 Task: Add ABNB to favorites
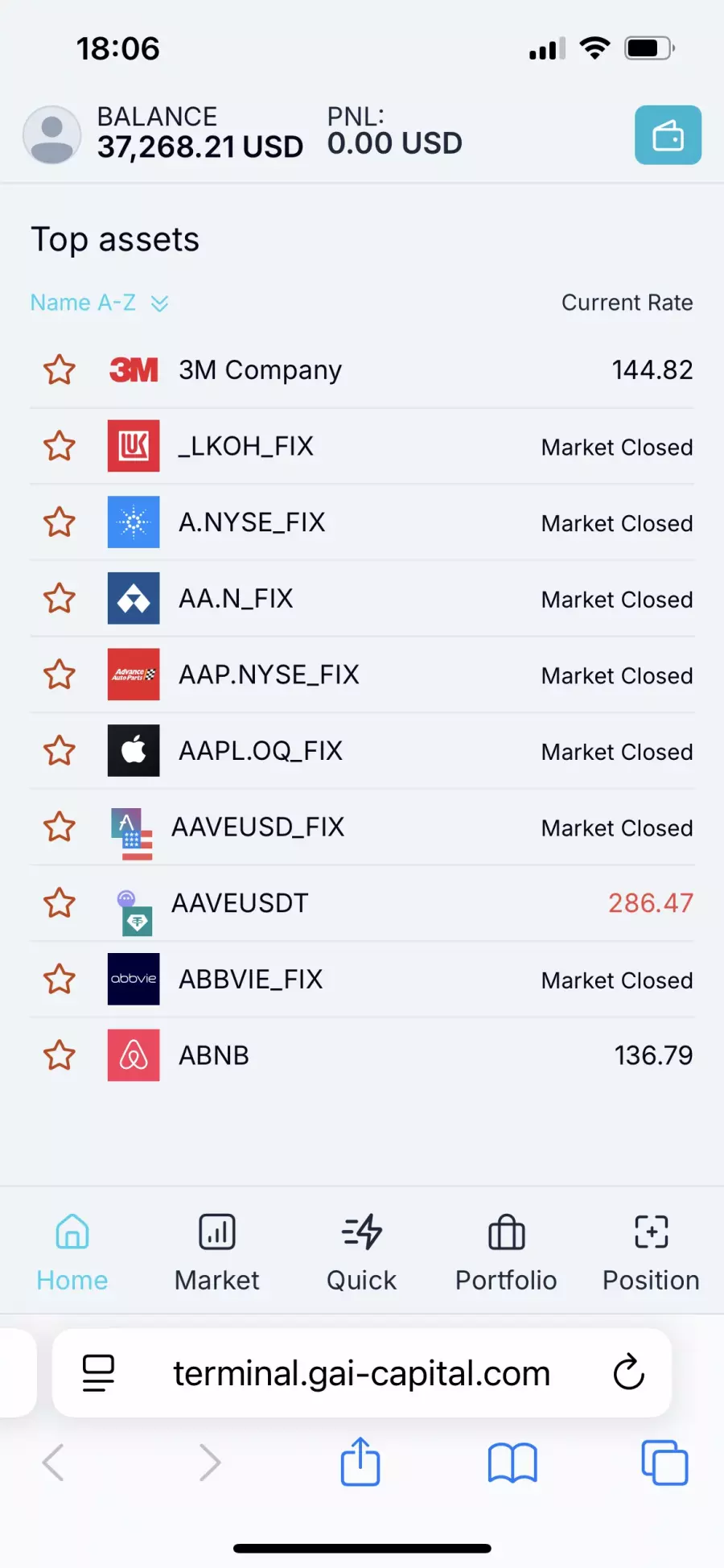click(x=60, y=1055)
